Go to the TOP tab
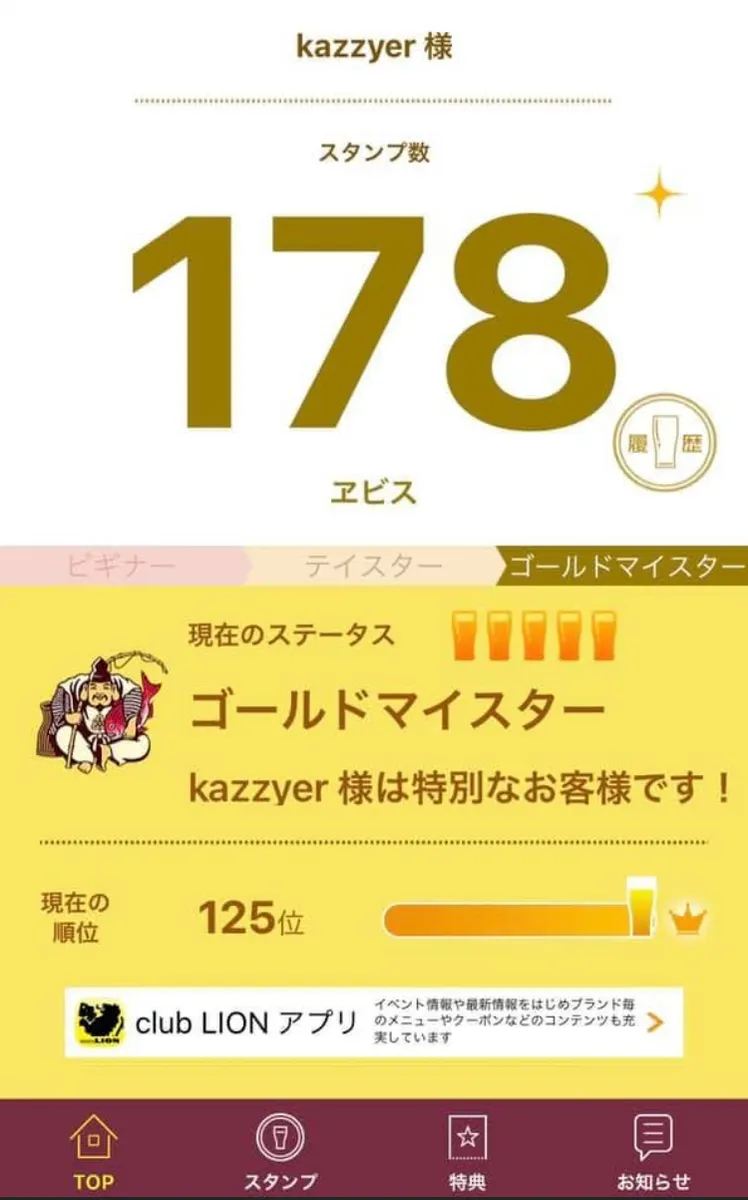The height and width of the screenshot is (1200, 748). (93, 1151)
